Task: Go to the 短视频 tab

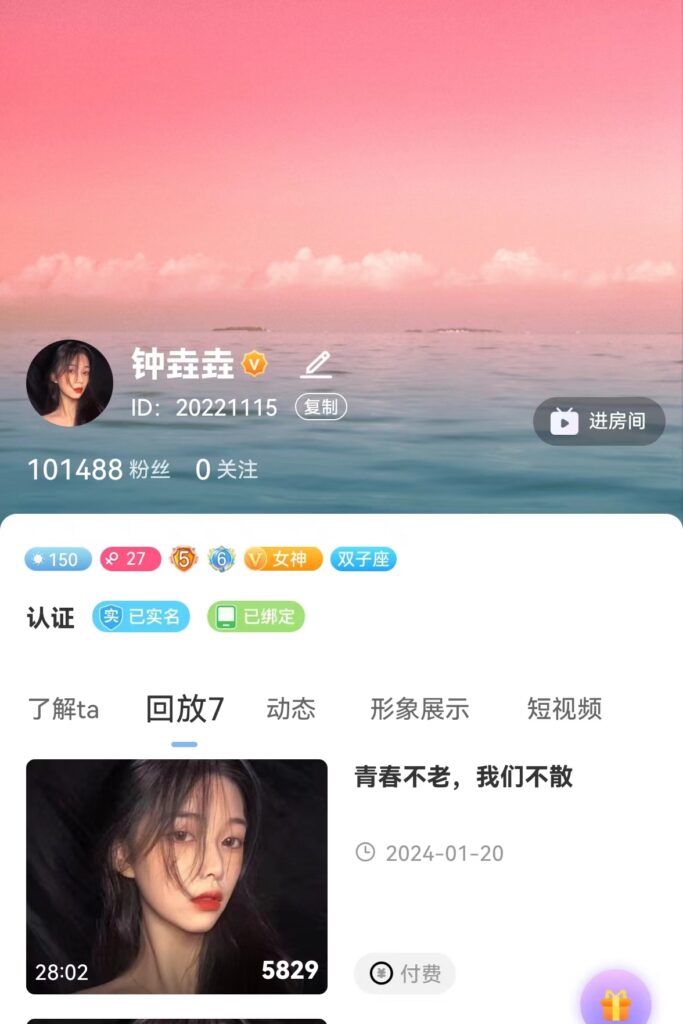Action: click(x=564, y=710)
